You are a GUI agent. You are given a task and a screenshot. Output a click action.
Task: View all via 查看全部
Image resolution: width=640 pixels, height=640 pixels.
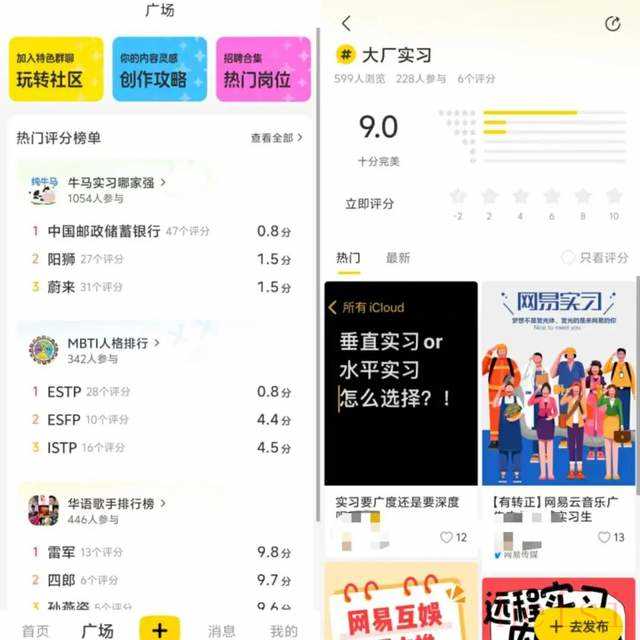click(x=276, y=138)
